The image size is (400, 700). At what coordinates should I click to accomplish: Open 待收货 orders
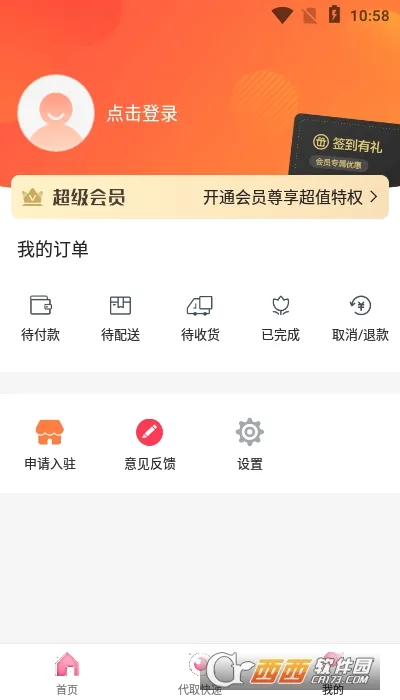(x=200, y=318)
